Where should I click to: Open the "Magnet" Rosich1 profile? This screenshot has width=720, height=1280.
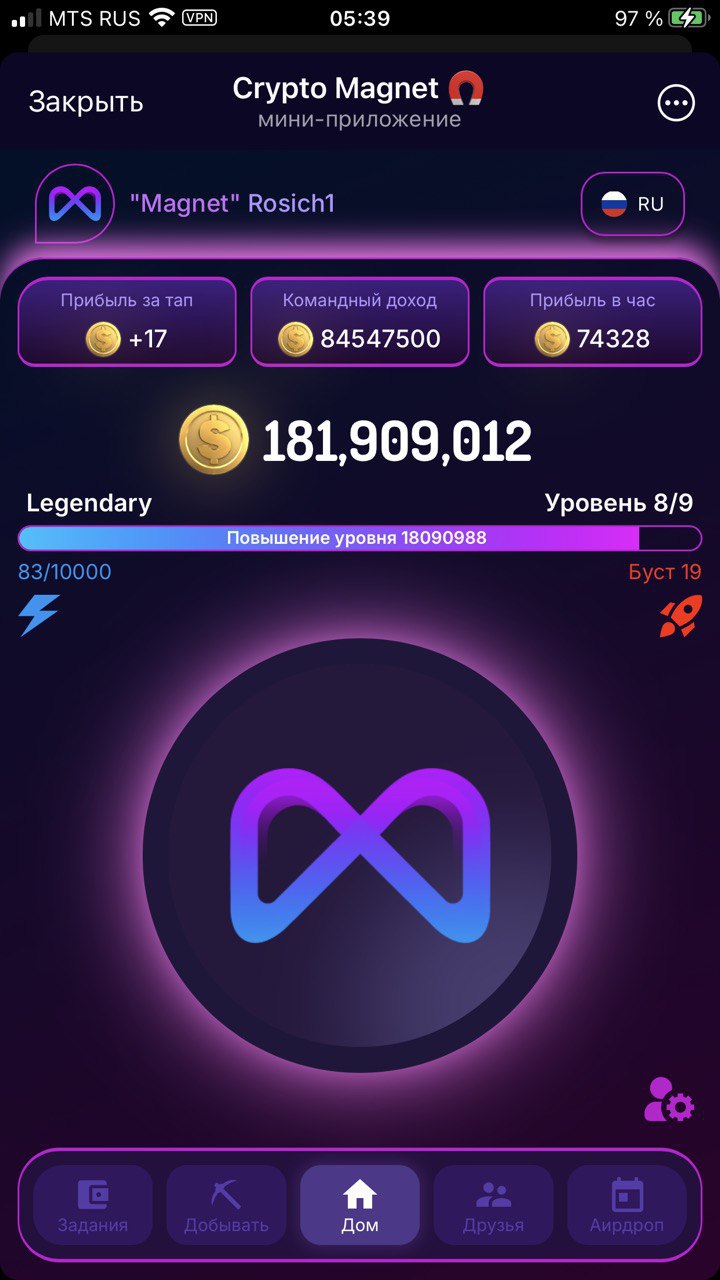click(x=232, y=204)
